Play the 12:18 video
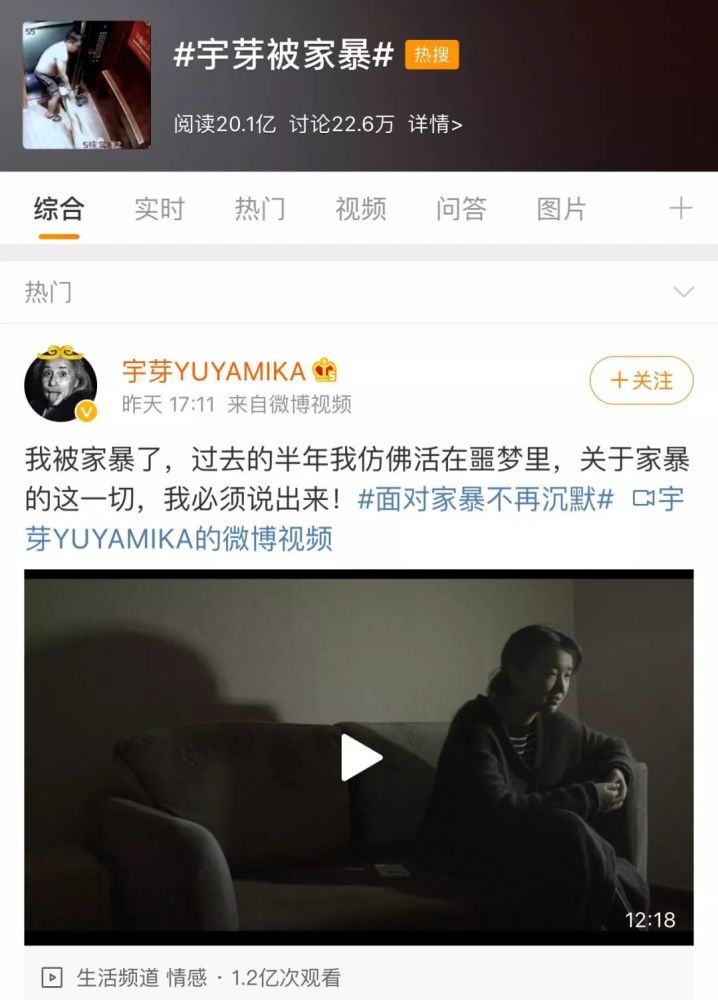The height and width of the screenshot is (1000, 718). point(360,757)
